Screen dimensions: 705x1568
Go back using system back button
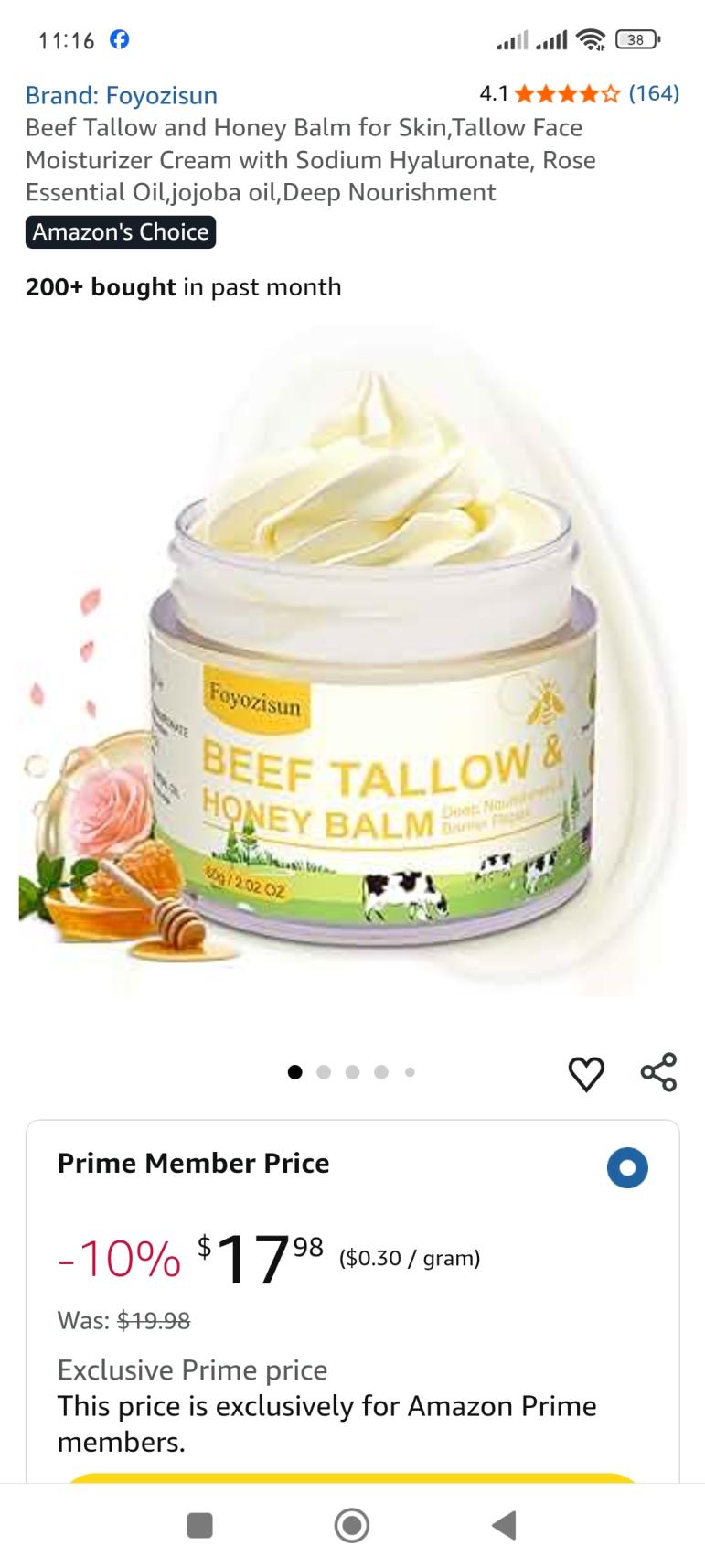pyautogui.click(x=504, y=1525)
